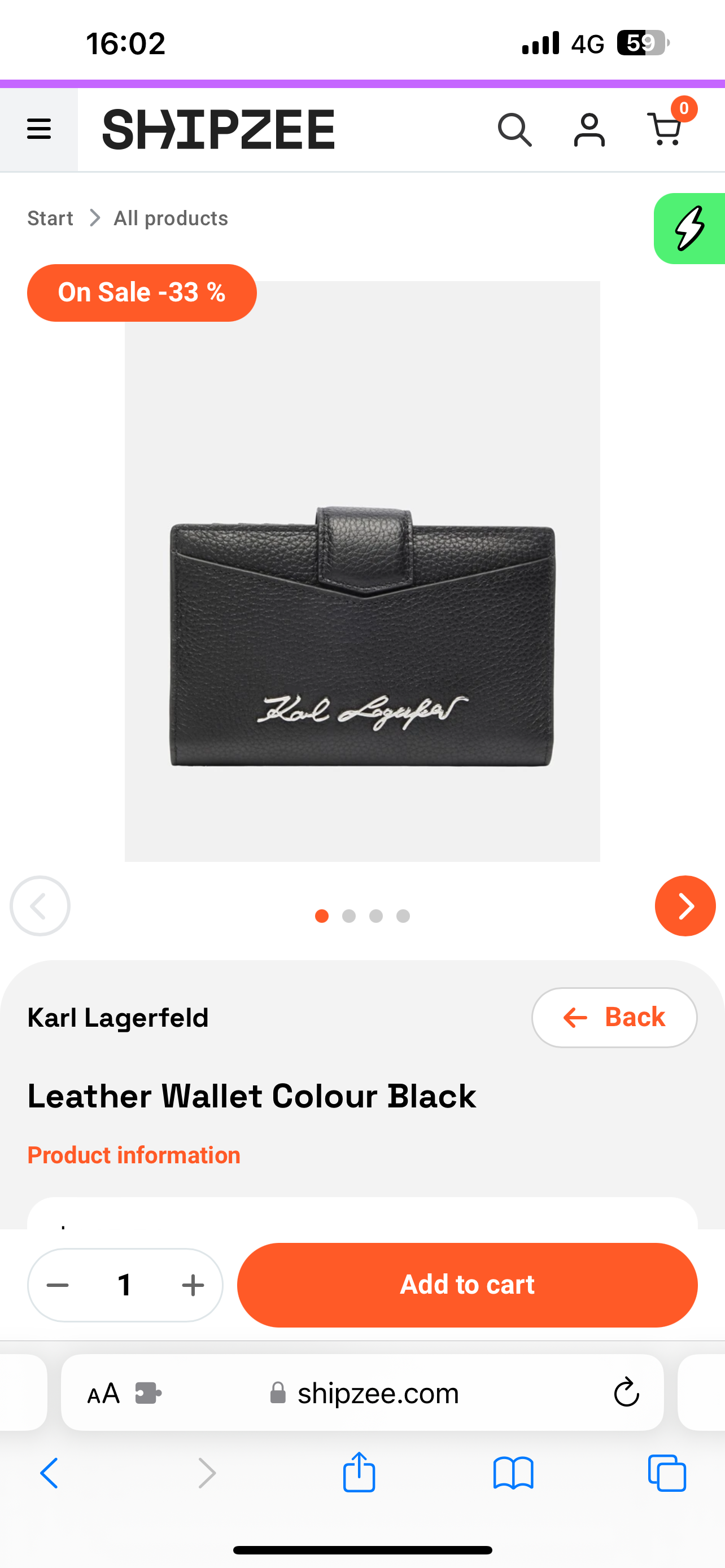Open the Karl Lagerfeld brand link
Image resolution: width=725 pixels, height=1568 pixels.
[118, 1018]
